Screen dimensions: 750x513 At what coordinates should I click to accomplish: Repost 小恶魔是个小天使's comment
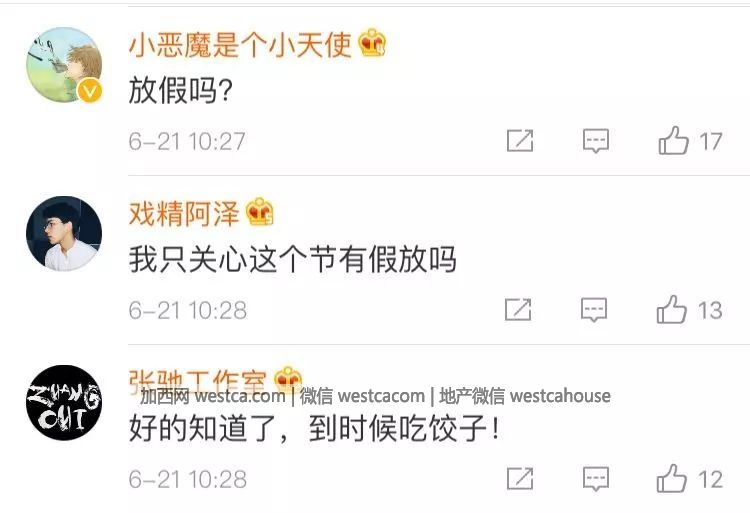(x=519, y=141)
